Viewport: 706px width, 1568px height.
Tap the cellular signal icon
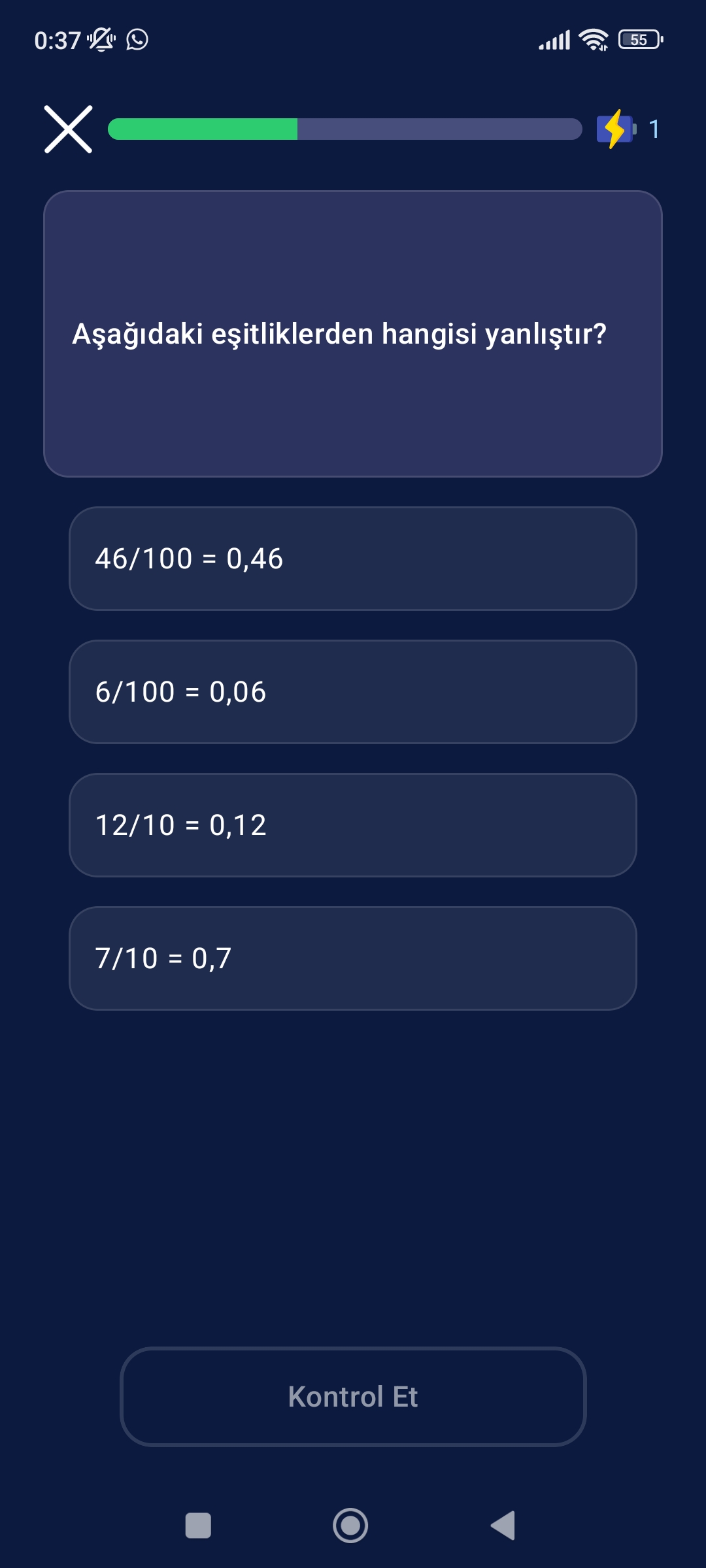coord(552,39)
